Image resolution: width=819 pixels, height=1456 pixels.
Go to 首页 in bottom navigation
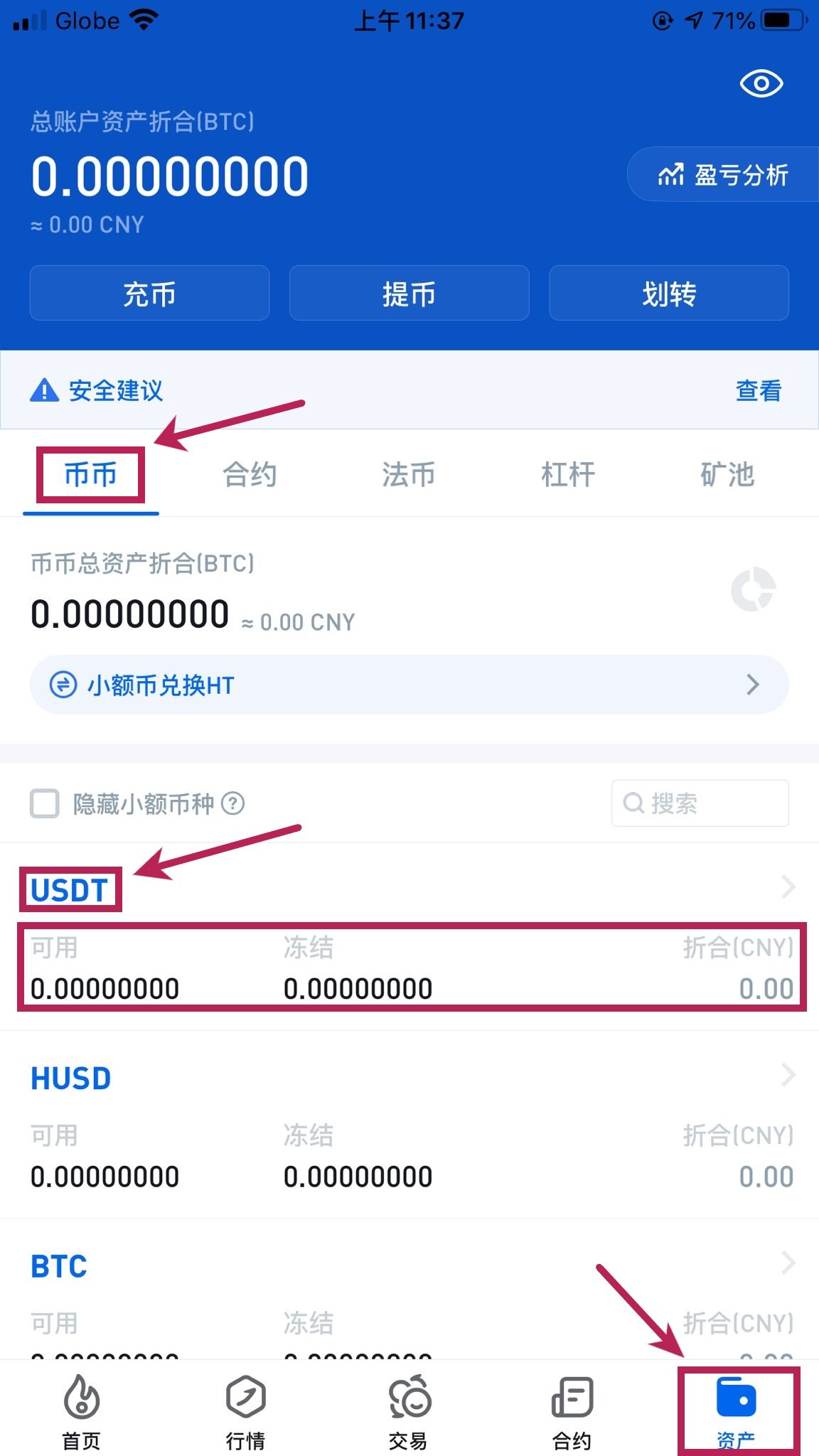coord(81,1413)
